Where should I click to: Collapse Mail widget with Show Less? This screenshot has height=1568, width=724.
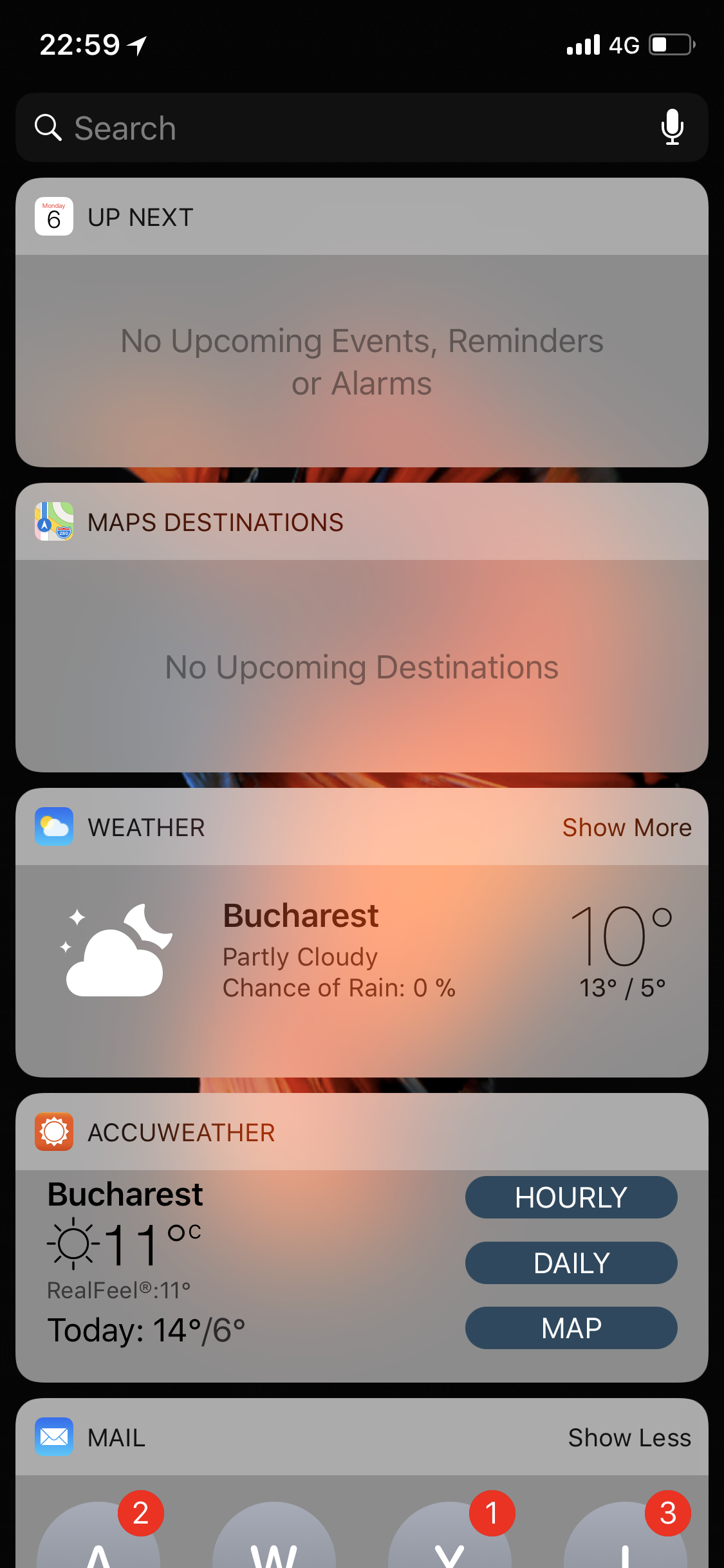(x=629, y=1438)
